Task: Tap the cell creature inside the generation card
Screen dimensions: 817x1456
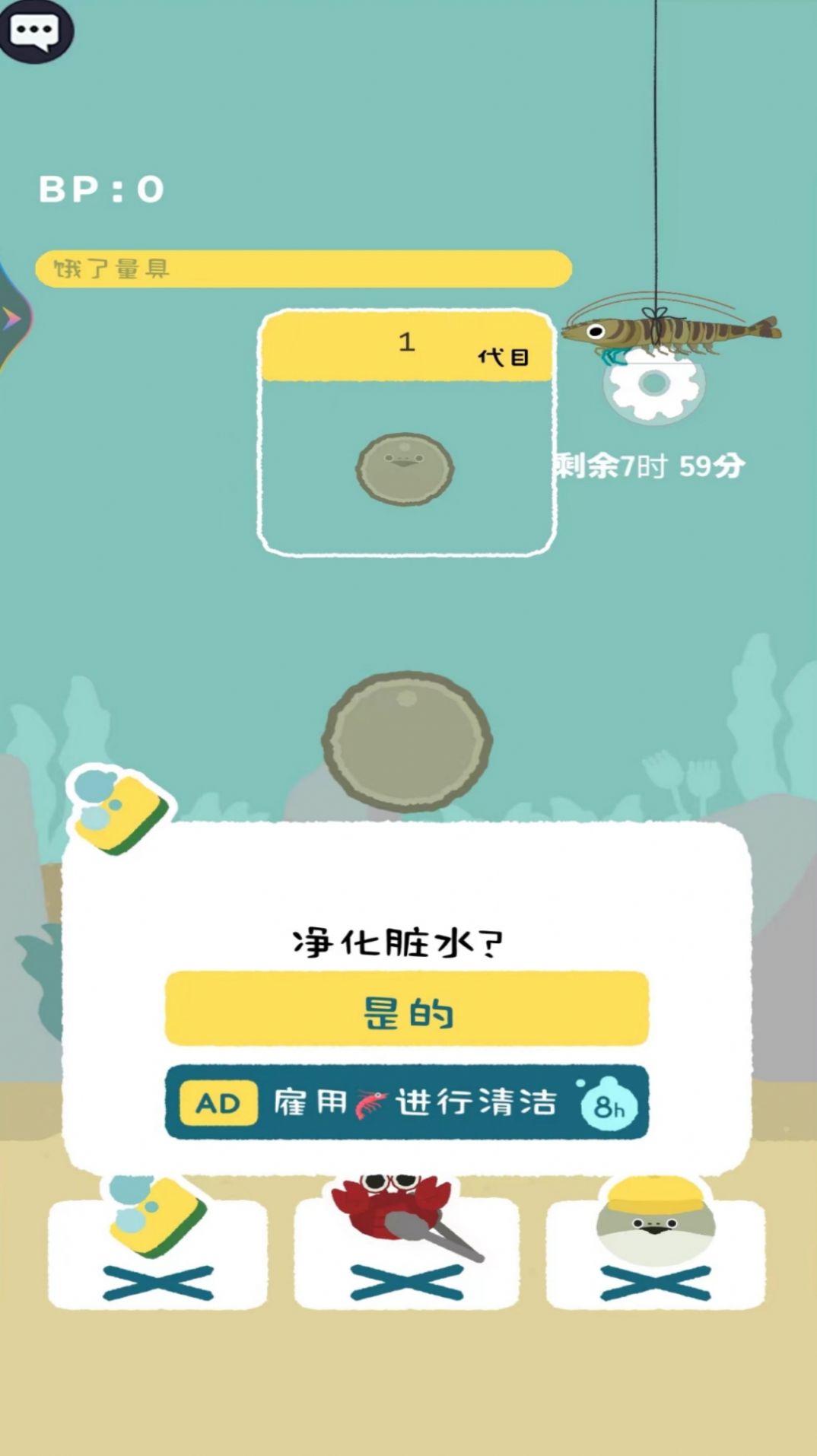Action: click(405, 464)
